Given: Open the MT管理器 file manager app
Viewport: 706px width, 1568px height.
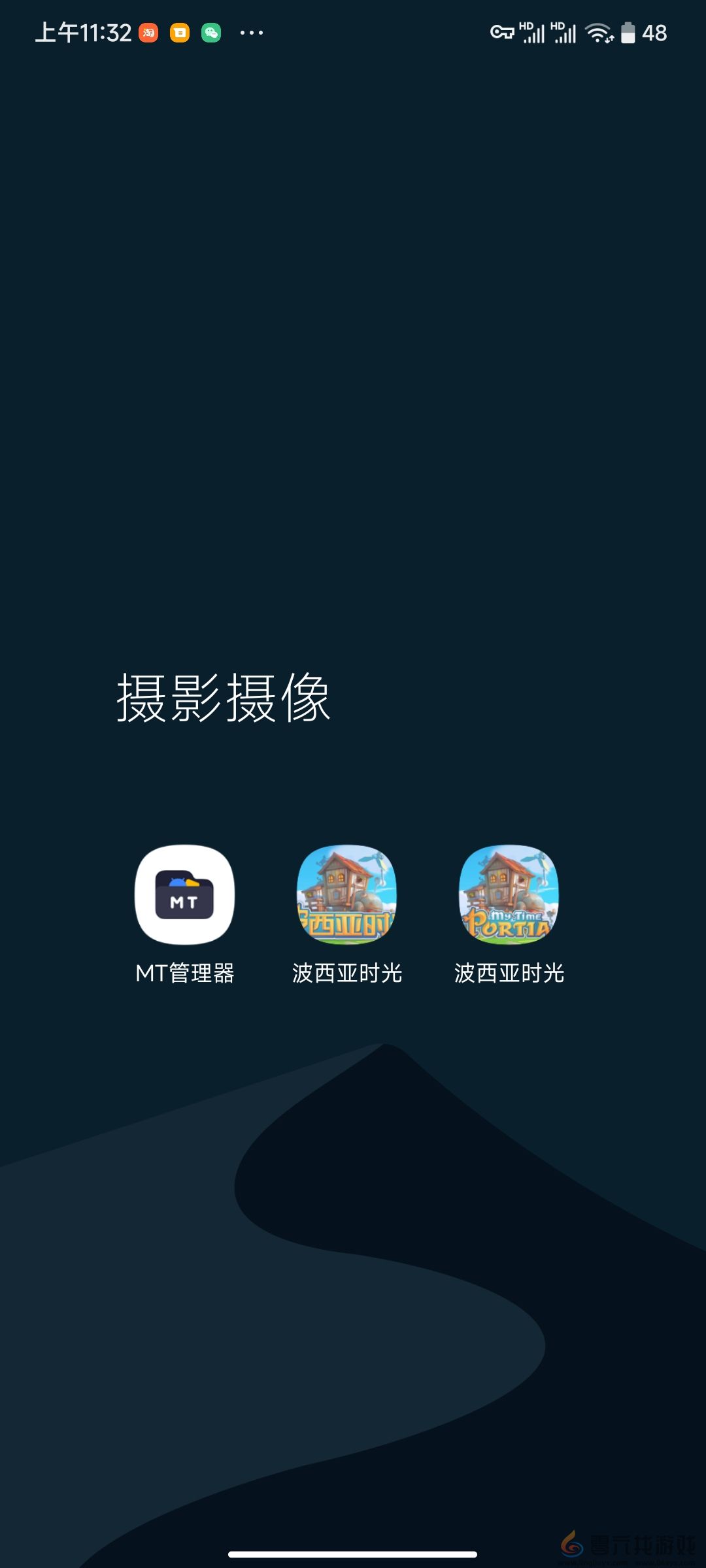Looking at the screenshot, I should (184, 896).
